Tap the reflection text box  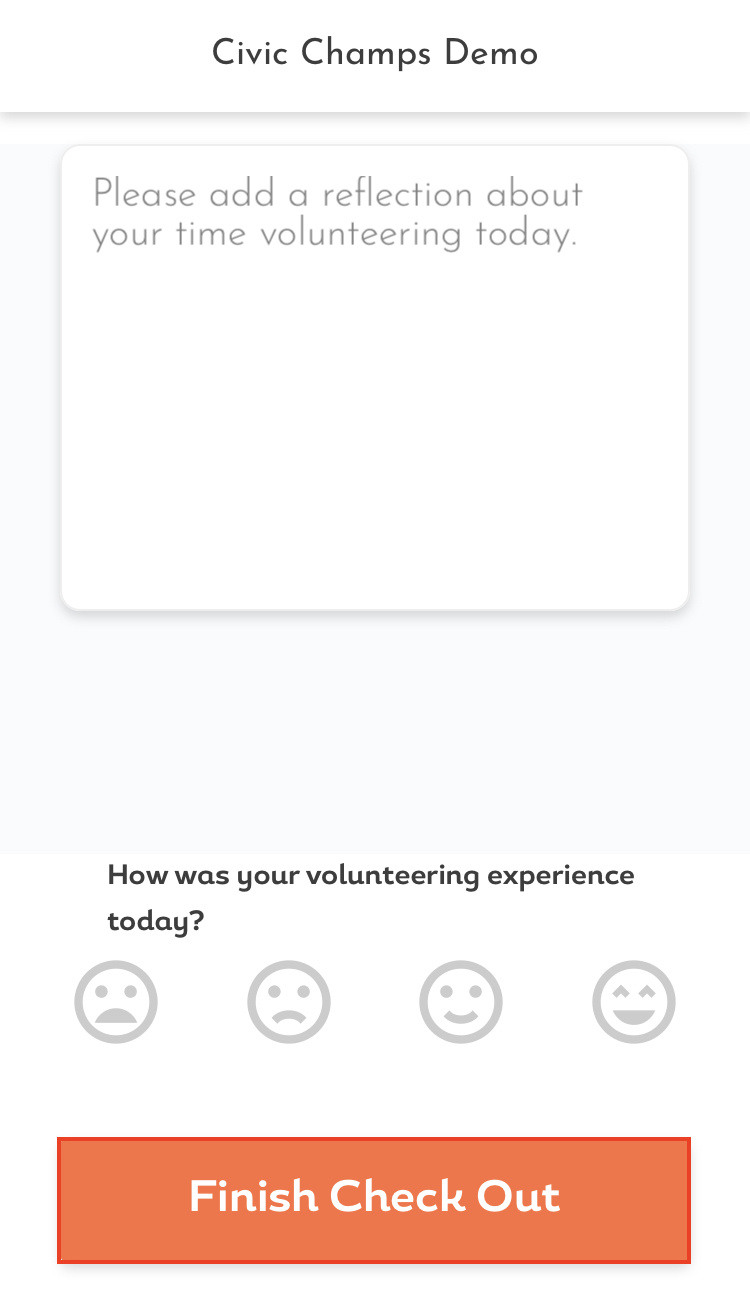point(375,378)
